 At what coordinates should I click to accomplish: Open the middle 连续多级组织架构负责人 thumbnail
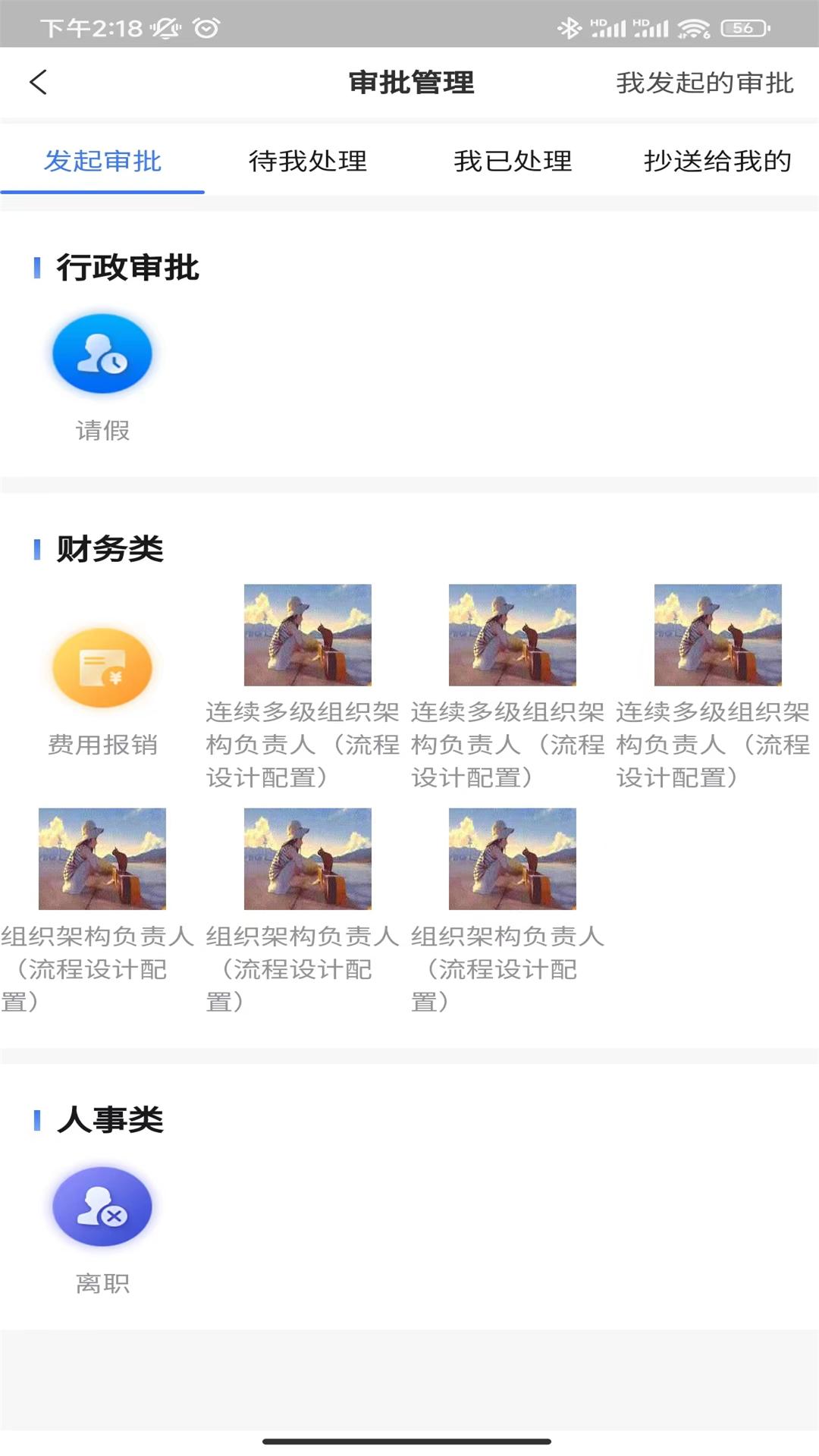(511, 635)
